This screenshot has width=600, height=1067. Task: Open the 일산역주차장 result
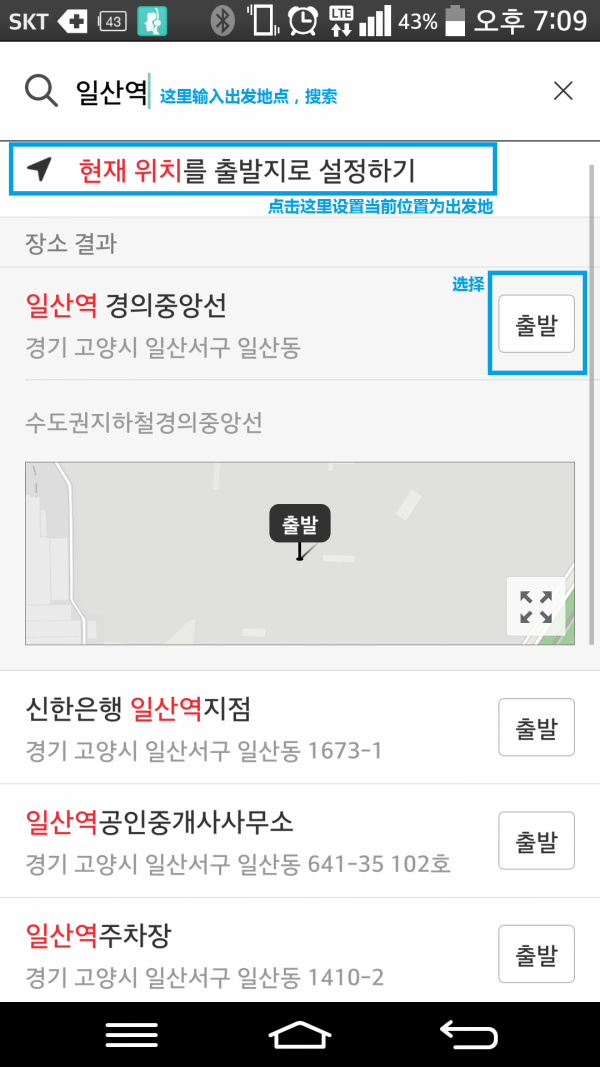pyautogui.click(x=200, y=954)
